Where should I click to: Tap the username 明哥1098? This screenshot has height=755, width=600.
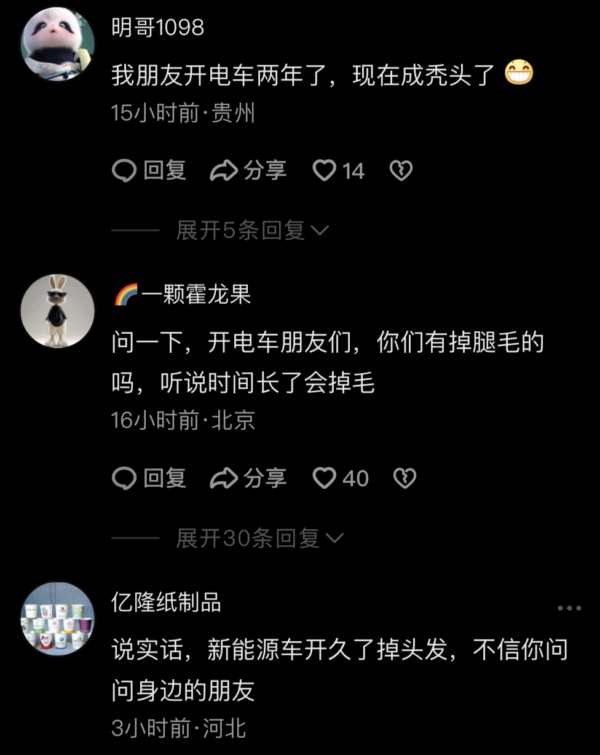coord(157,27)
